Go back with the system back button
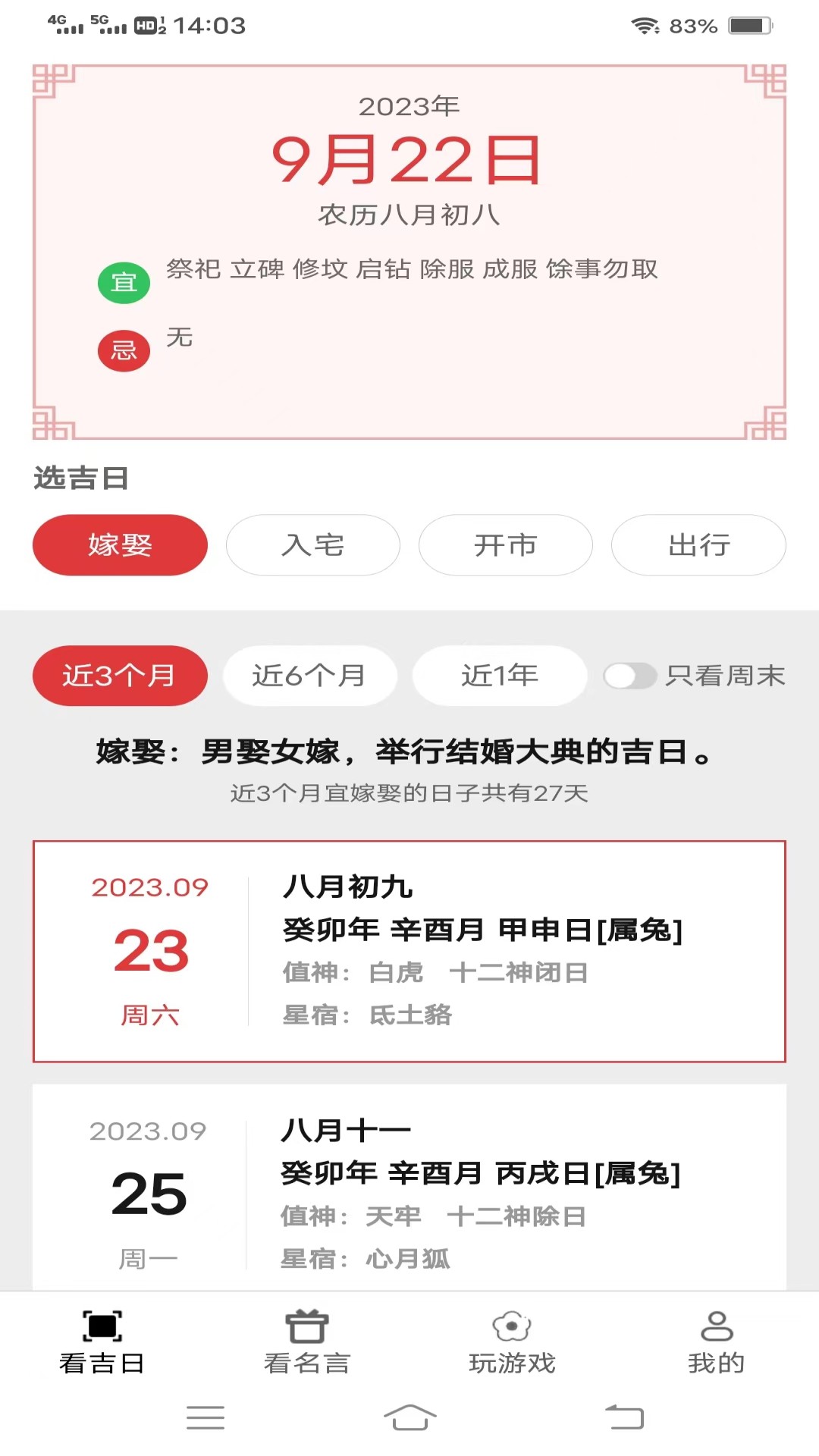This screenshot has height=1456, width=819. coord(624,1417)
